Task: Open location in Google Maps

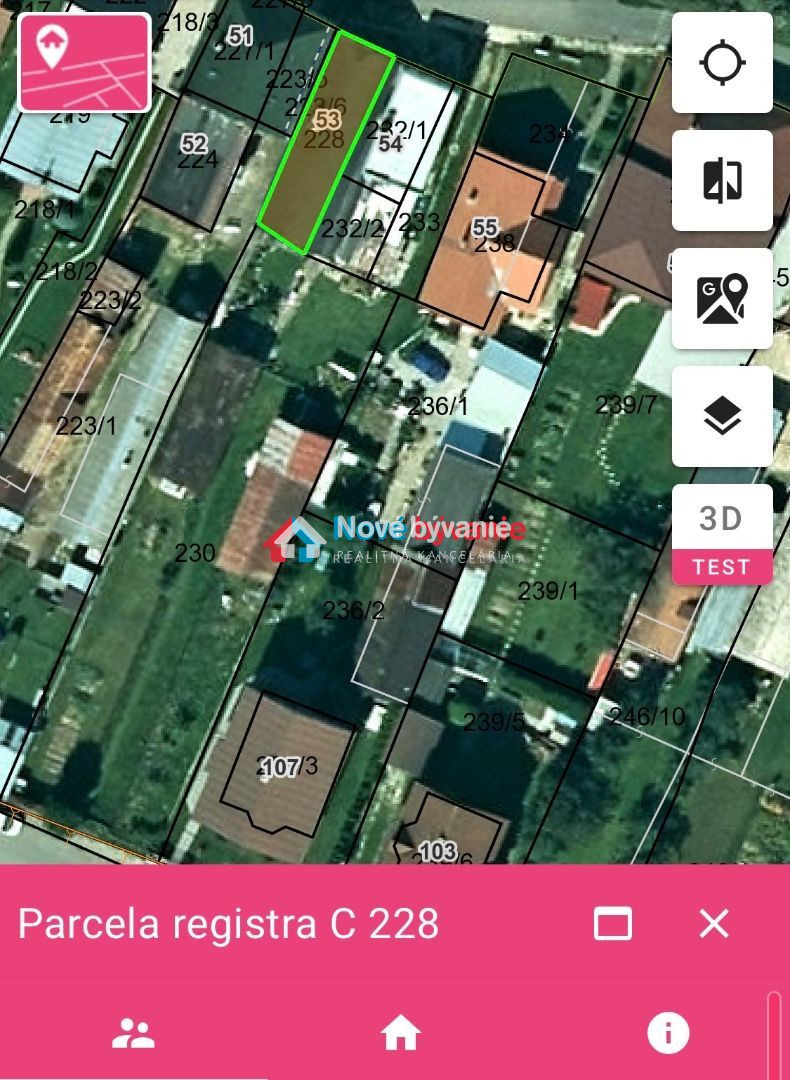Action: (x=722, y=299)
